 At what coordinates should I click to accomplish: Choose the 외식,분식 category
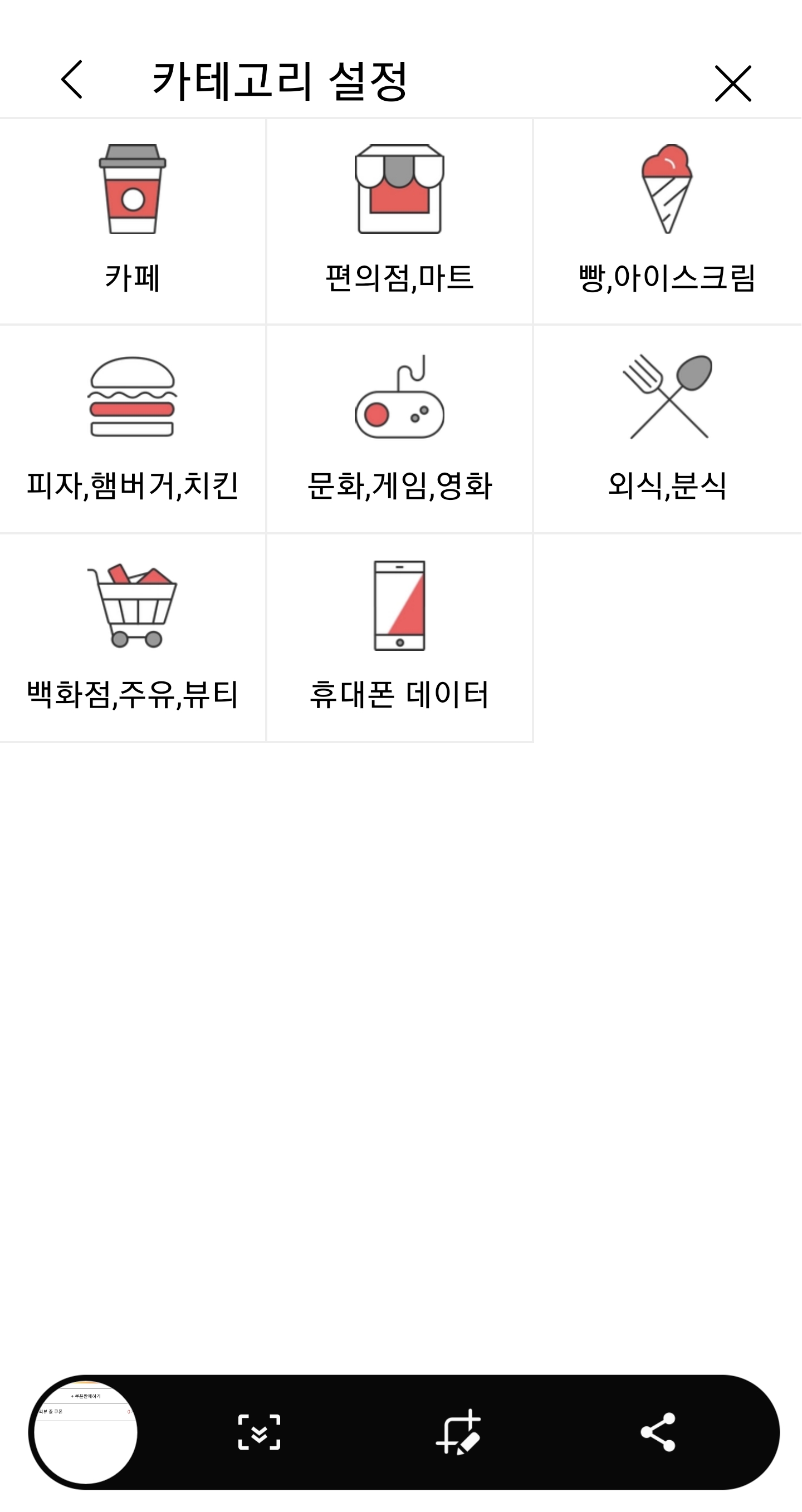tap(667, 429)
